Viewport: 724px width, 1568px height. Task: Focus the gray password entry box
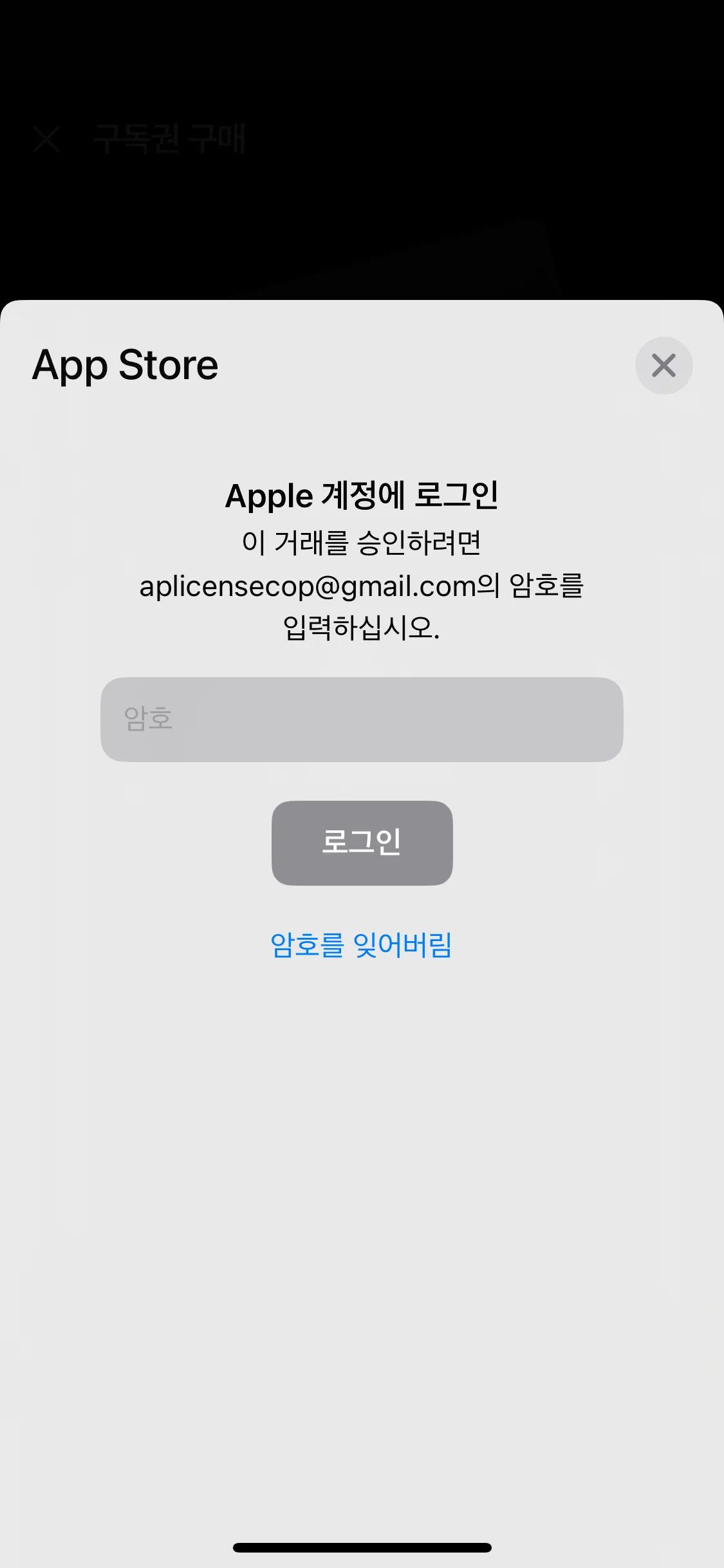coord(362,720)
